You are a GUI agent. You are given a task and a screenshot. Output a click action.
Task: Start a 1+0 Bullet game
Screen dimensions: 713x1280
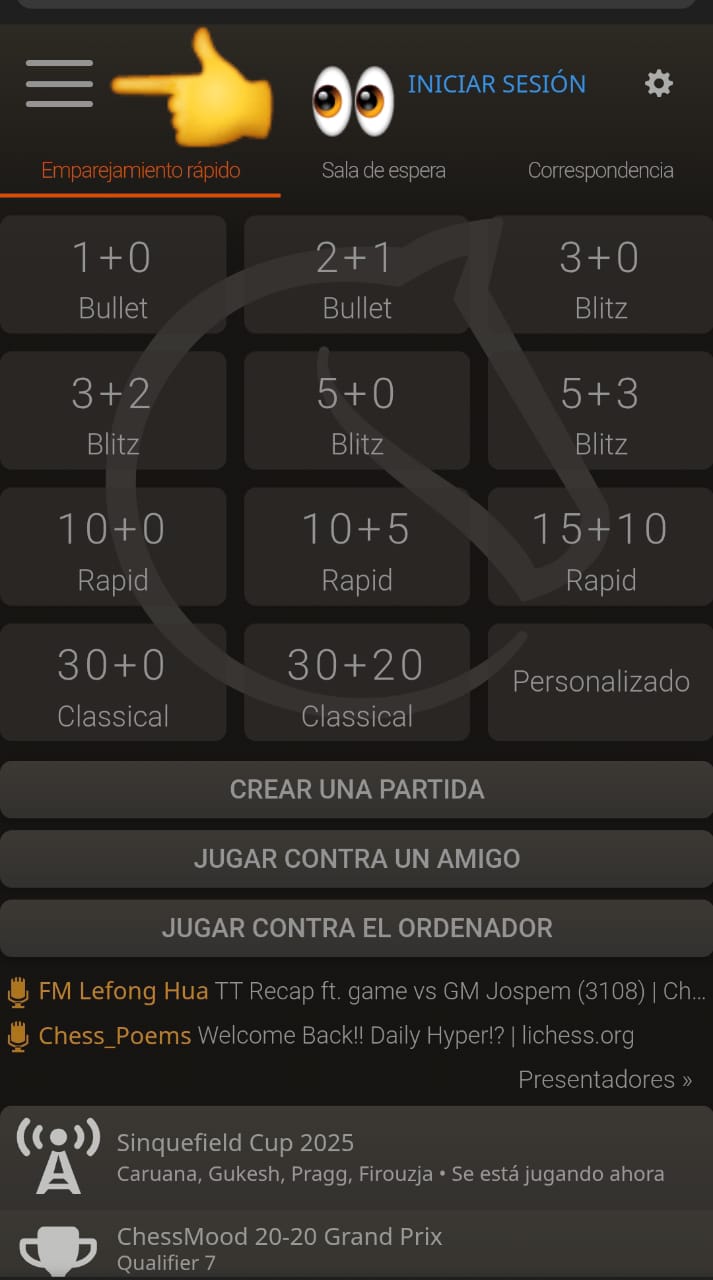pyautogui.click(x=113, y=275)
